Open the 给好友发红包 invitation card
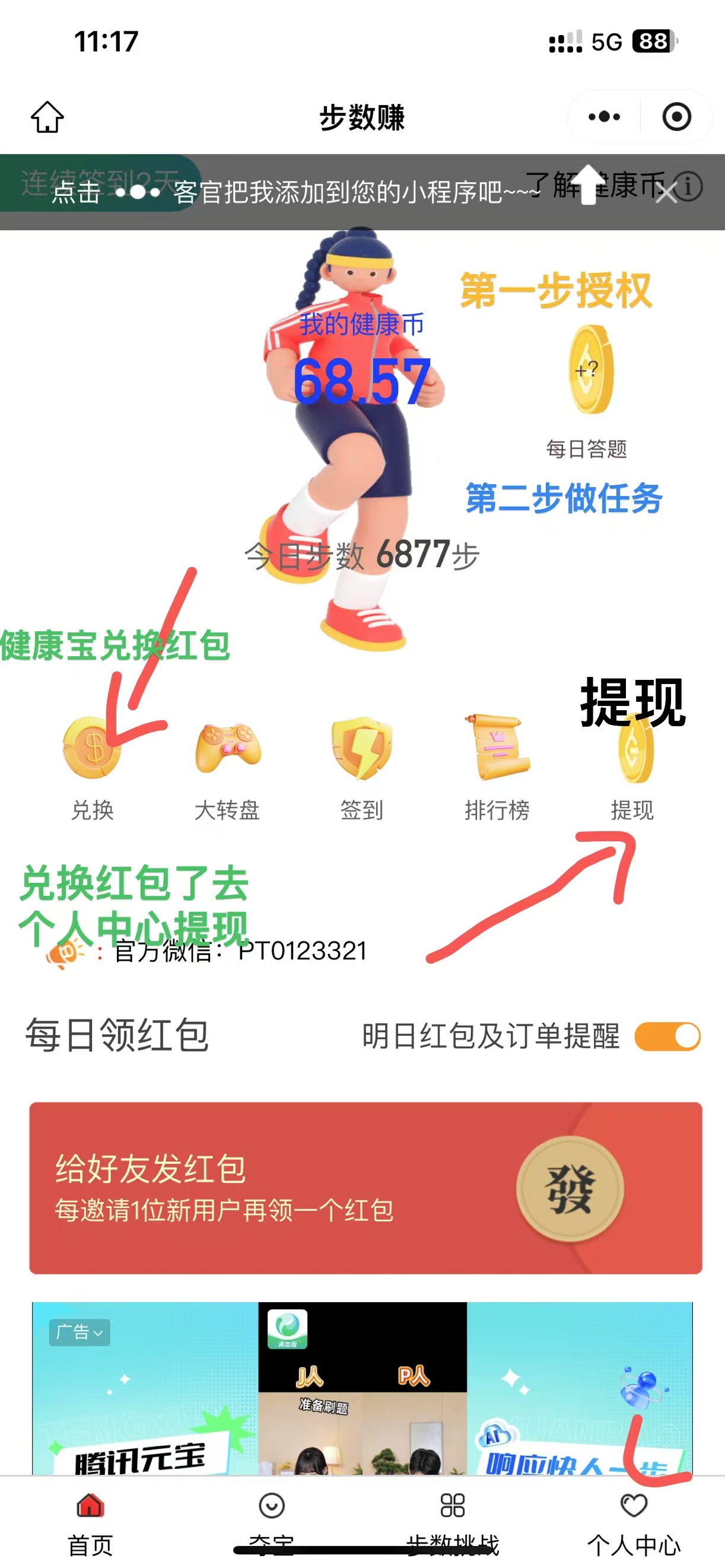This screenshot has height=1568, width=725. [365, 1188]
